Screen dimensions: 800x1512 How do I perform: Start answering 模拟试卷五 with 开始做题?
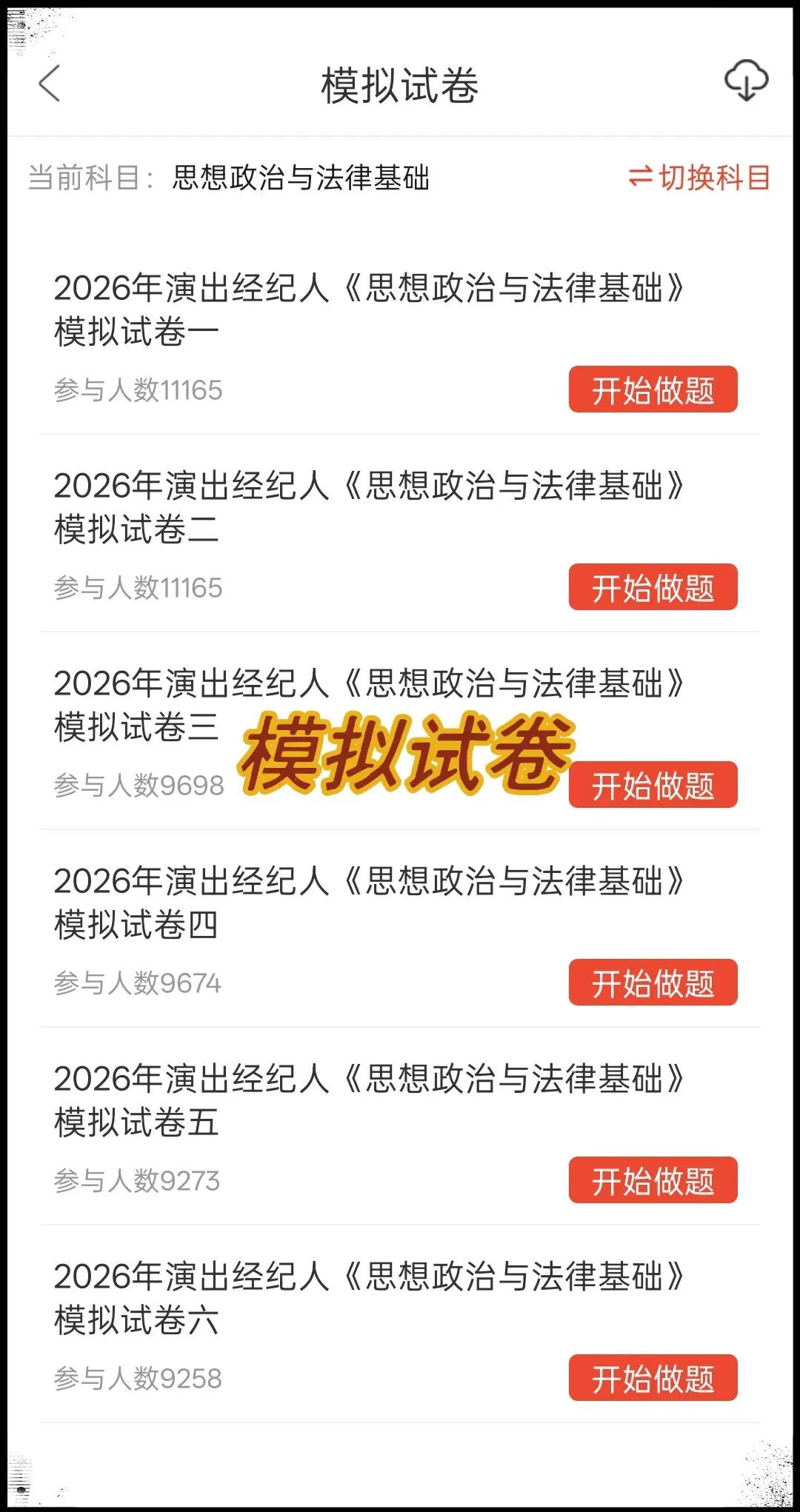pyautogui.click(x=653, y=1180)
